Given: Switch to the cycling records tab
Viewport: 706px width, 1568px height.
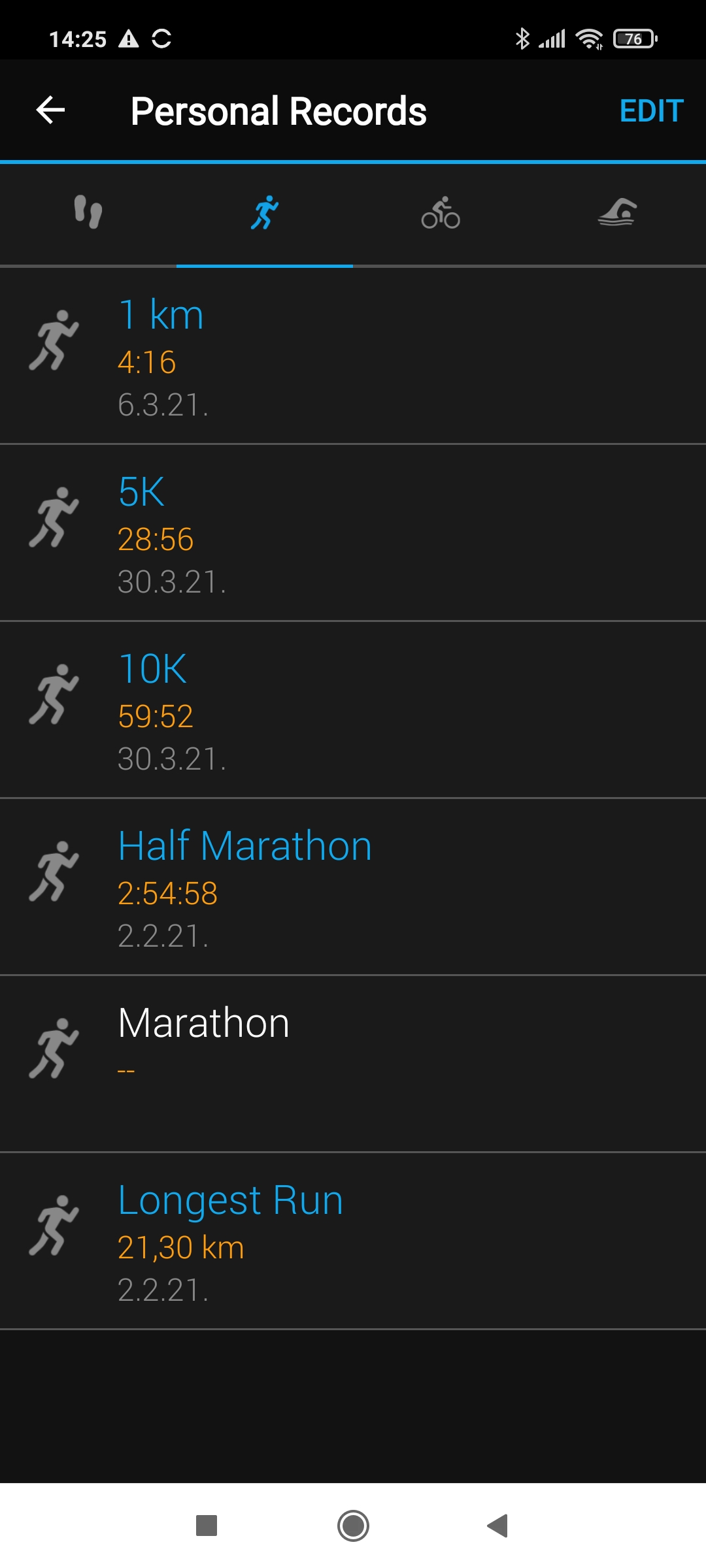Looking at the screenshot, I should coord(441,212).
